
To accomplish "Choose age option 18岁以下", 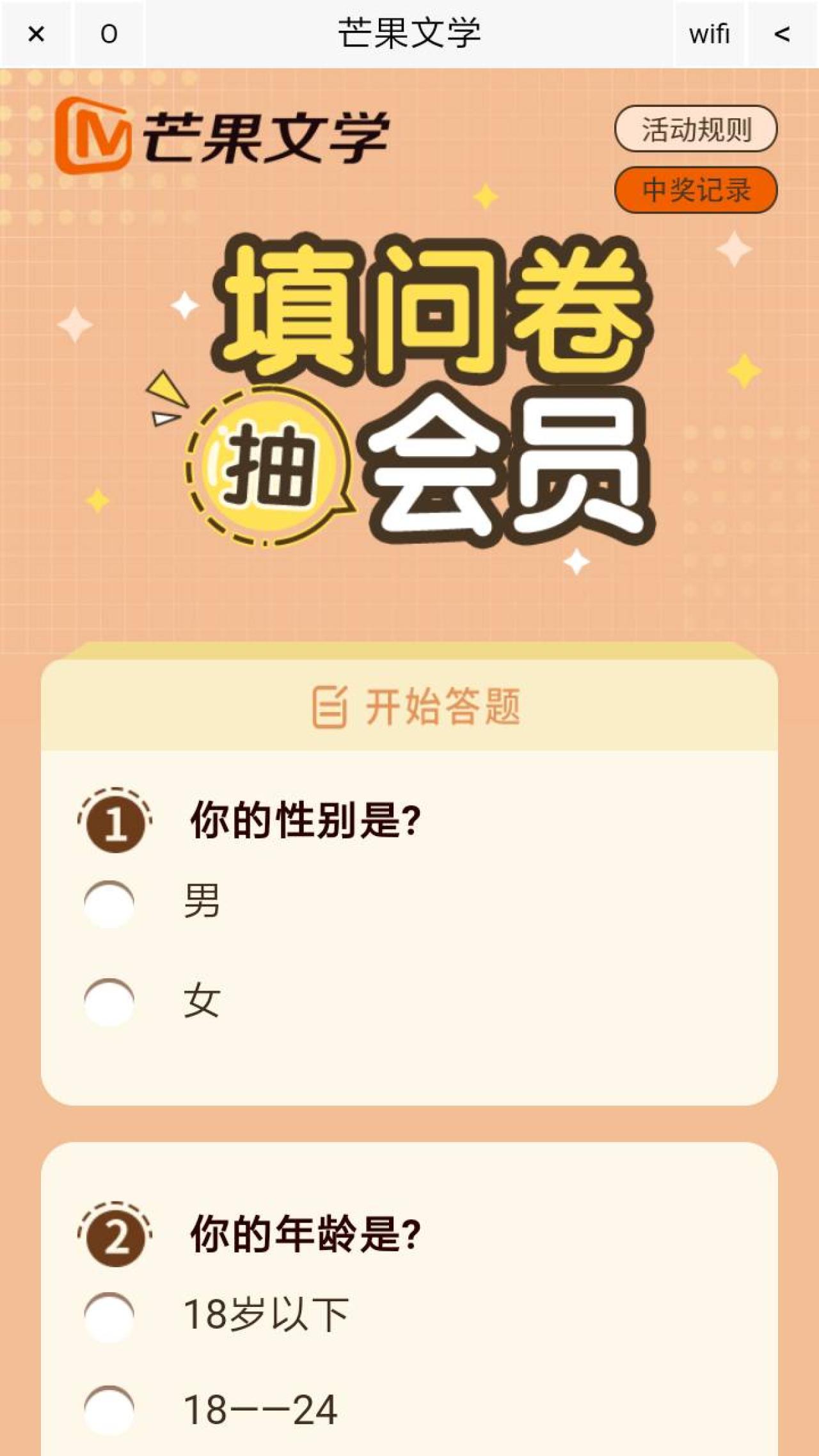I will coord(109,1316).
